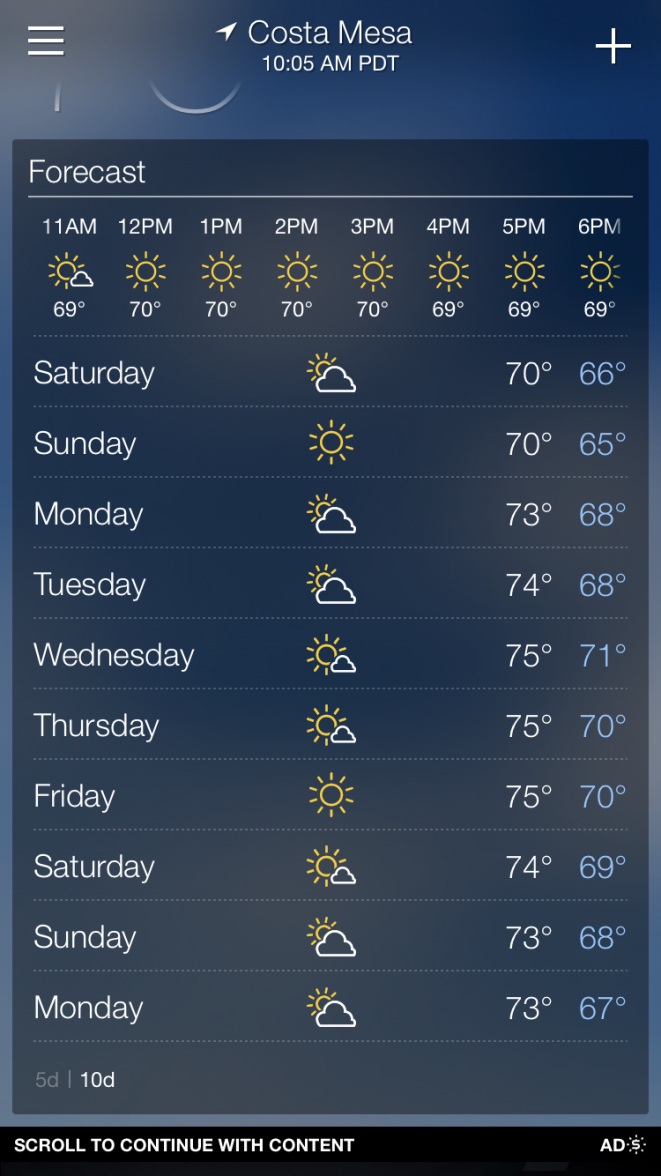The height and width of the screenshot is (1176, 661).
Task: Add a new location with plus icon
Action: pos(612,46)
